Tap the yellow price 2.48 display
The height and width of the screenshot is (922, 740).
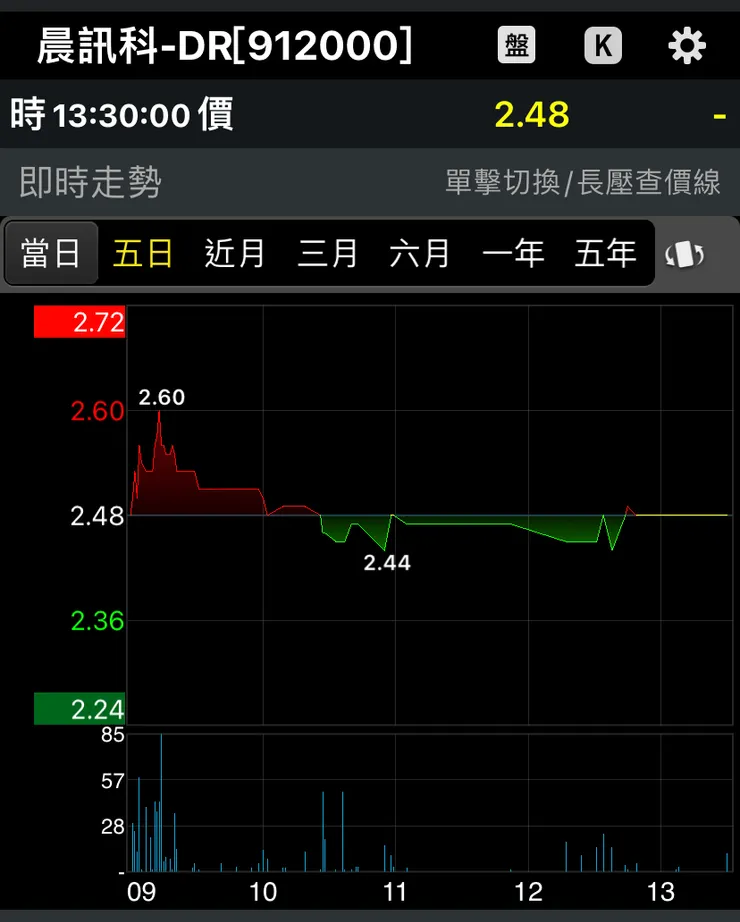tap(532, 115)
